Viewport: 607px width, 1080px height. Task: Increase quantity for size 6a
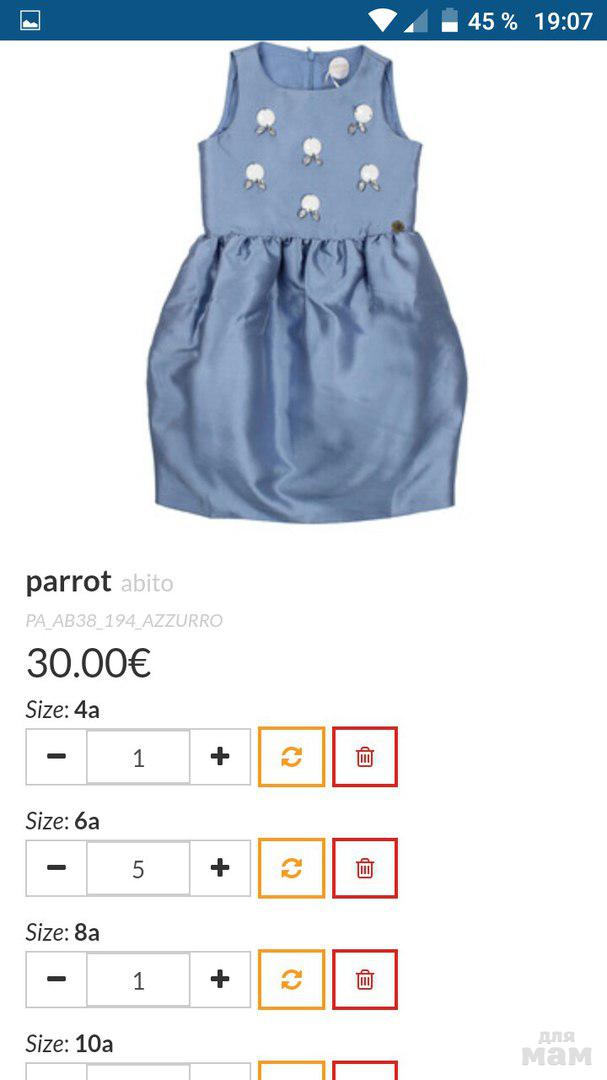pyautogui.click(x=220, y=868)
